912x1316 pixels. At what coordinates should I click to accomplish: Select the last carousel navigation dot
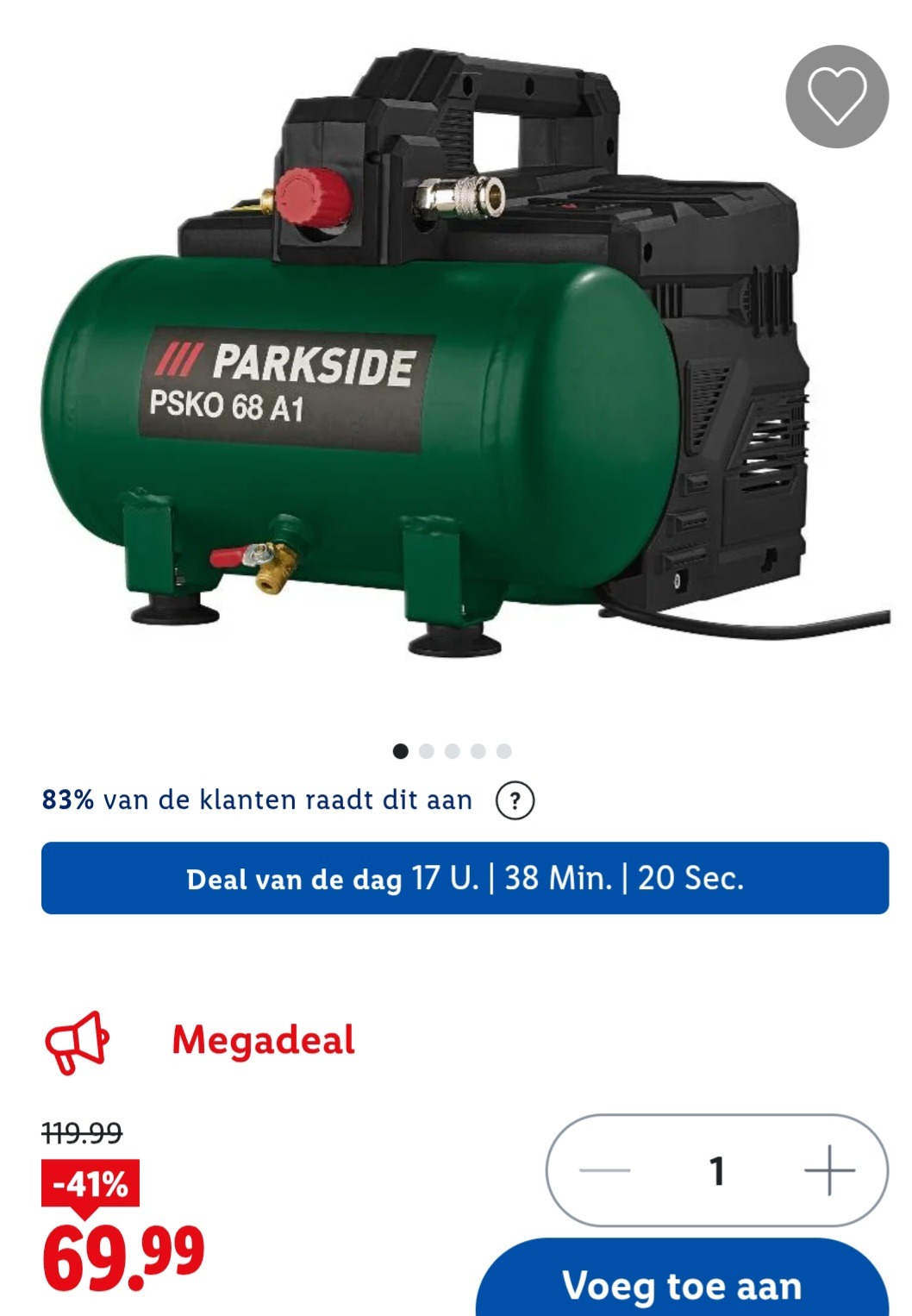point(501,751)
